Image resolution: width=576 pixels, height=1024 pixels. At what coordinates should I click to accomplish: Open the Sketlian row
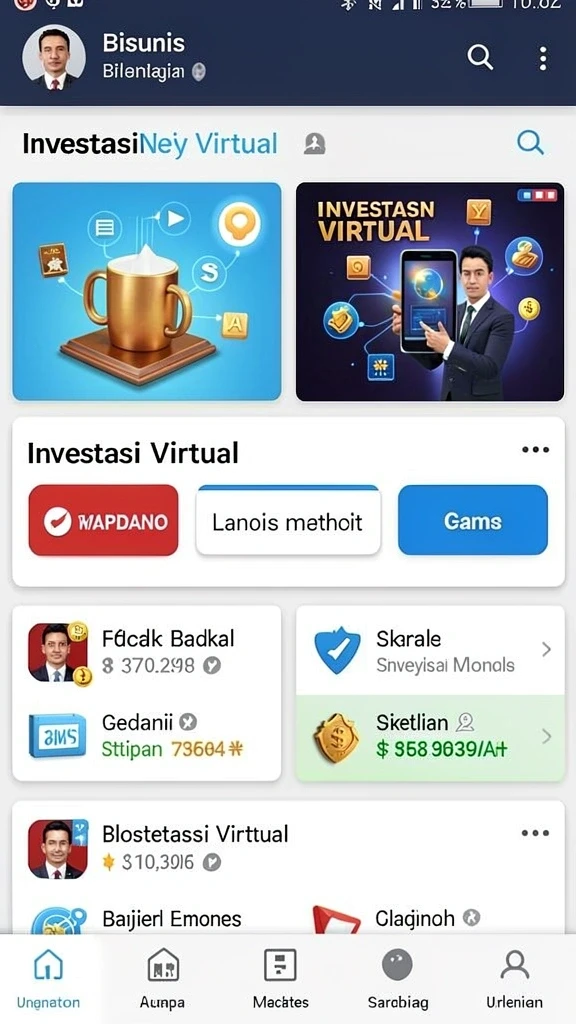(430, 737)
